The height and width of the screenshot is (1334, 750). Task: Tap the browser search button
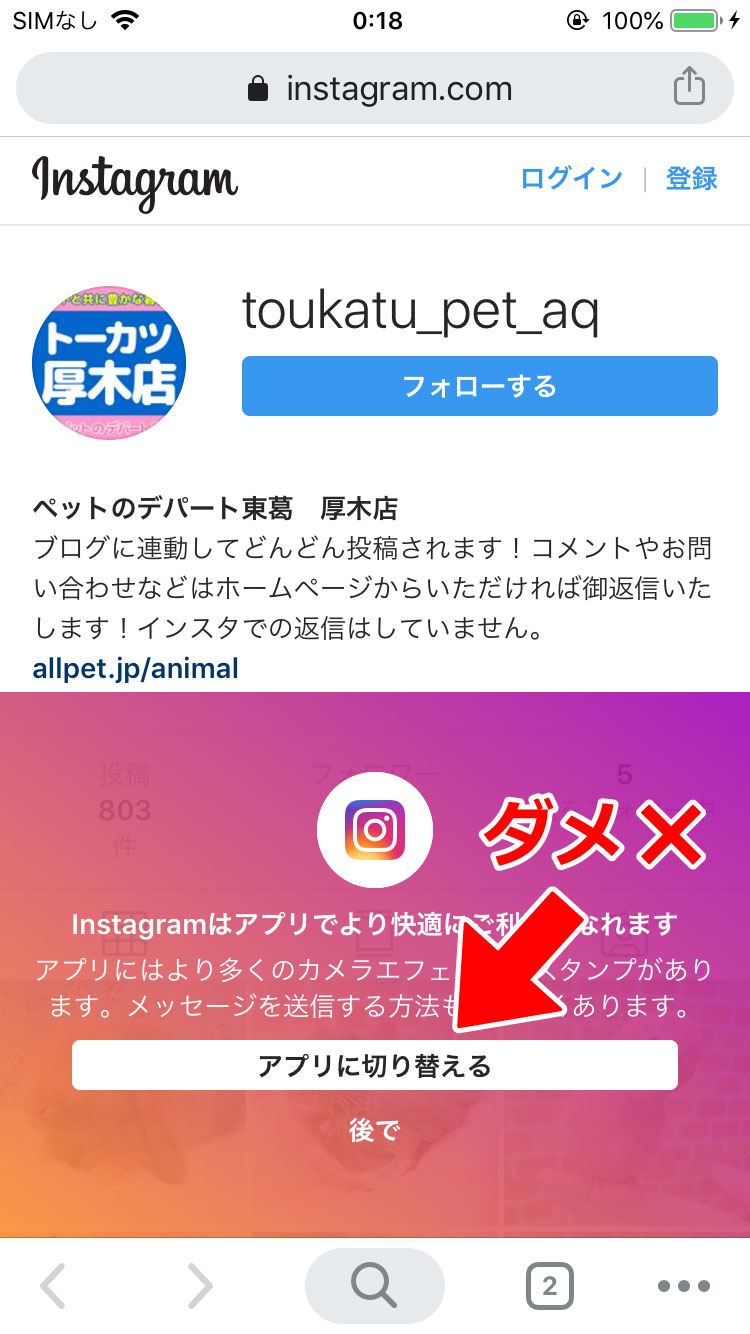click(x=374, y=1286)
